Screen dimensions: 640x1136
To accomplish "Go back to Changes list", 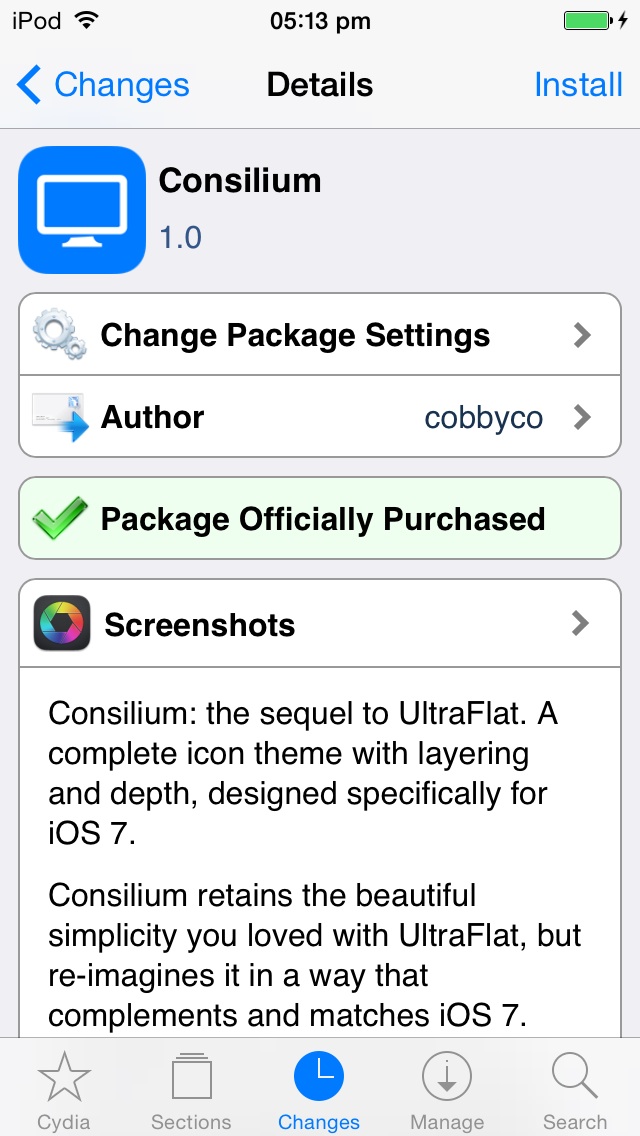I will point(103,85).
